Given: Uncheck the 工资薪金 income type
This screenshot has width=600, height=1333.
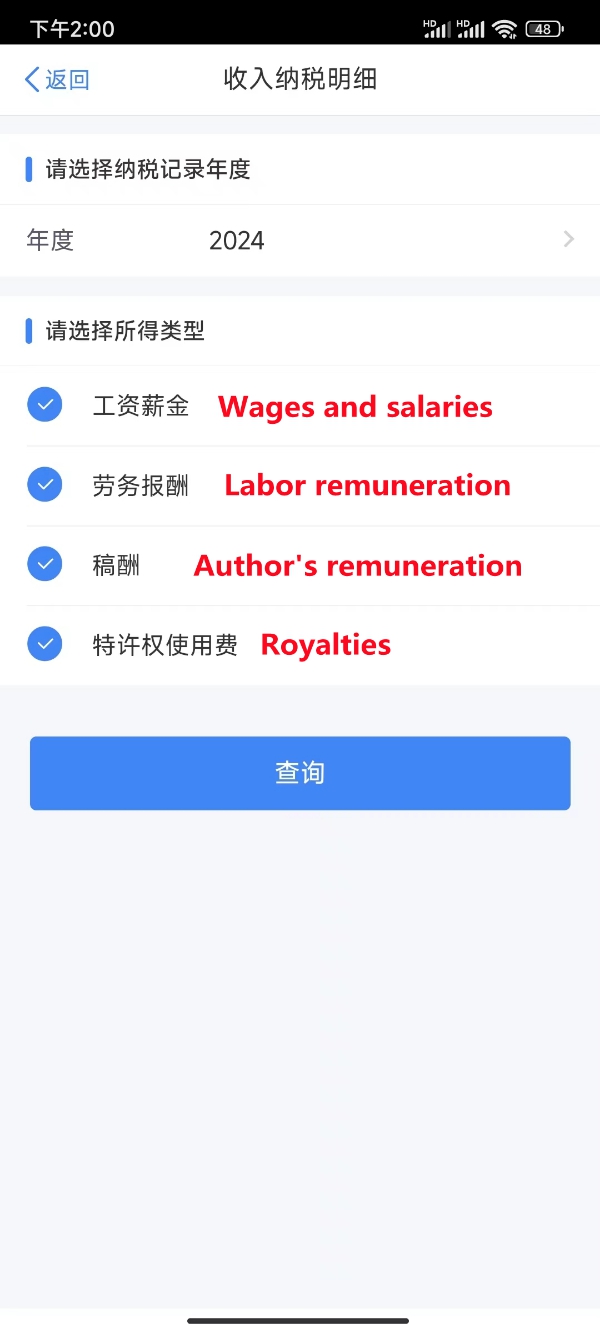Looking at the screenshot, I should tap(45, 405).
